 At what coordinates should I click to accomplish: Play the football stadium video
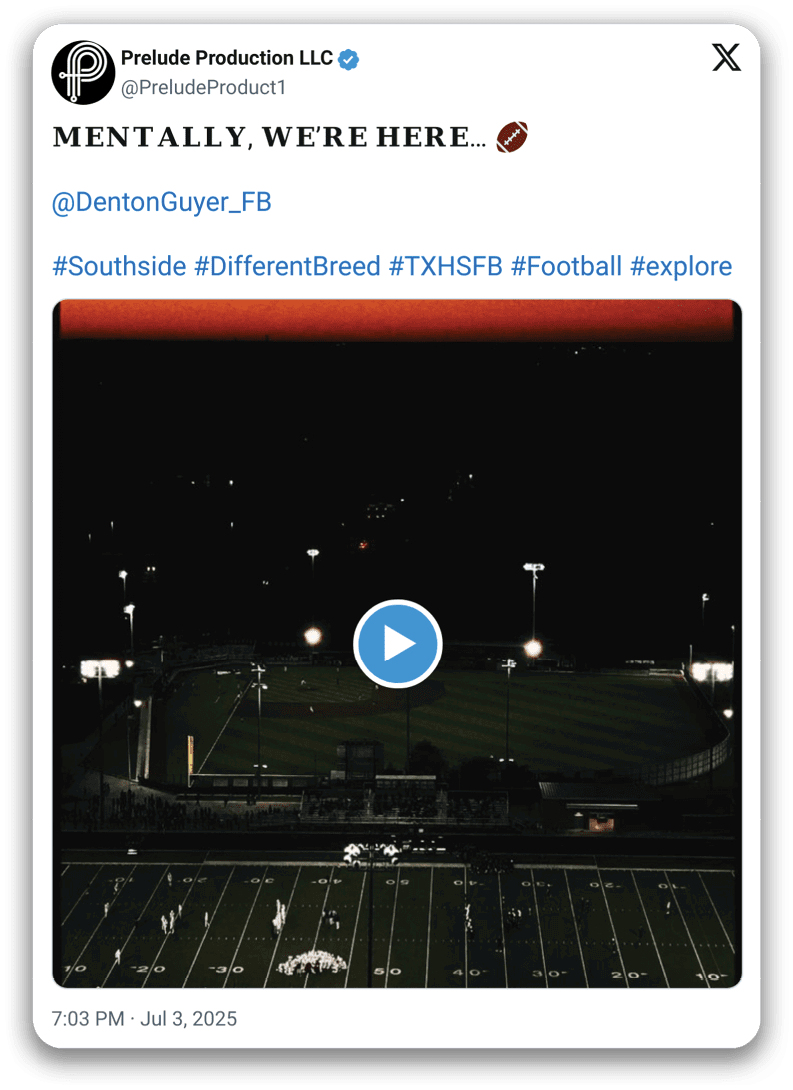click(397, 643)
